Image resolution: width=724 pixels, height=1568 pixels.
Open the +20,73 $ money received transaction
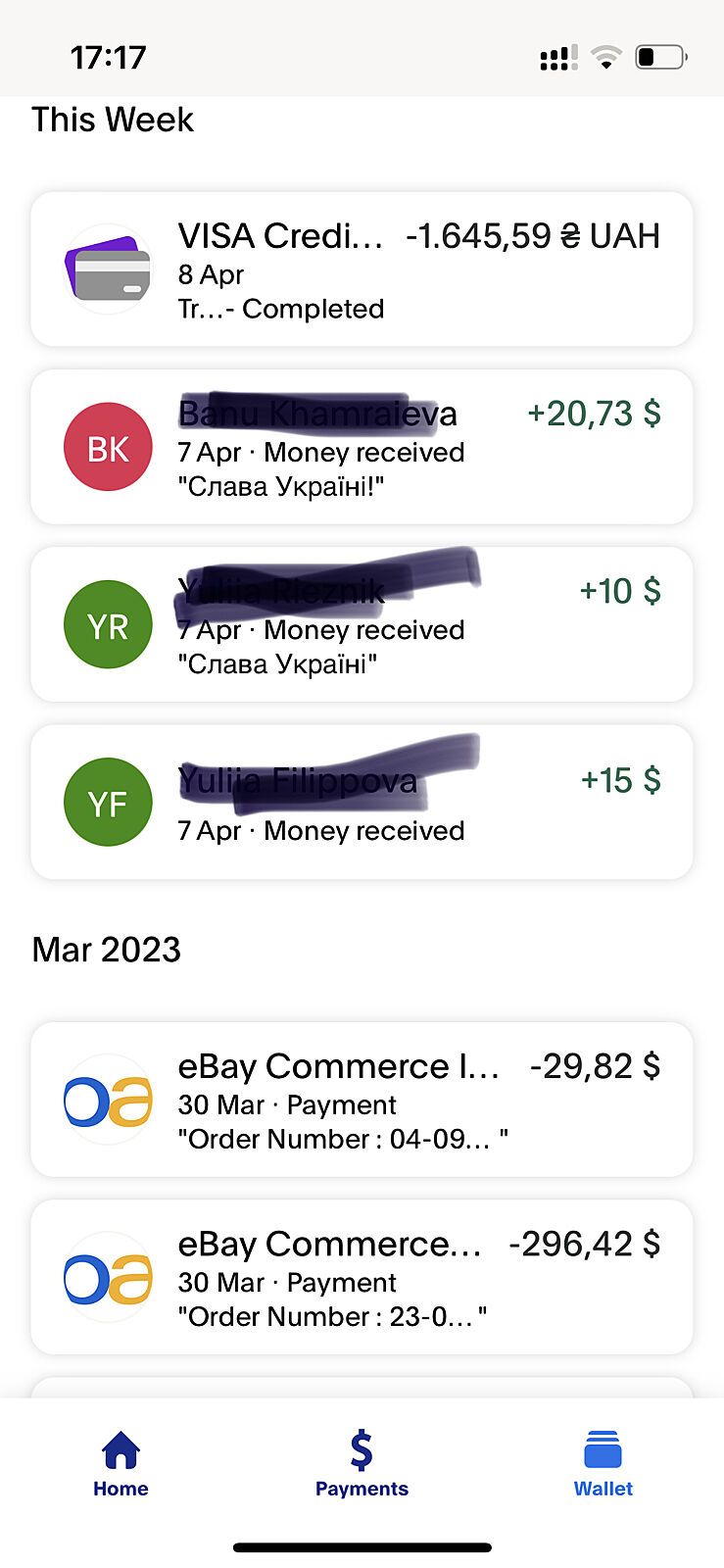pyautogui.click(x=362, y=447)
